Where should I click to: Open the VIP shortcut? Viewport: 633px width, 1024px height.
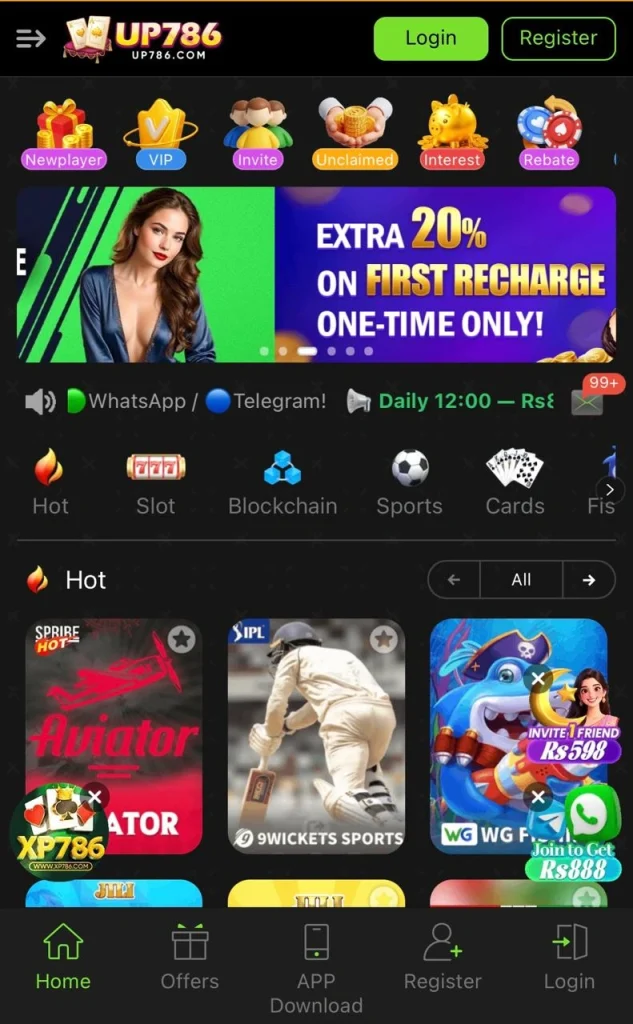(160, 133)
